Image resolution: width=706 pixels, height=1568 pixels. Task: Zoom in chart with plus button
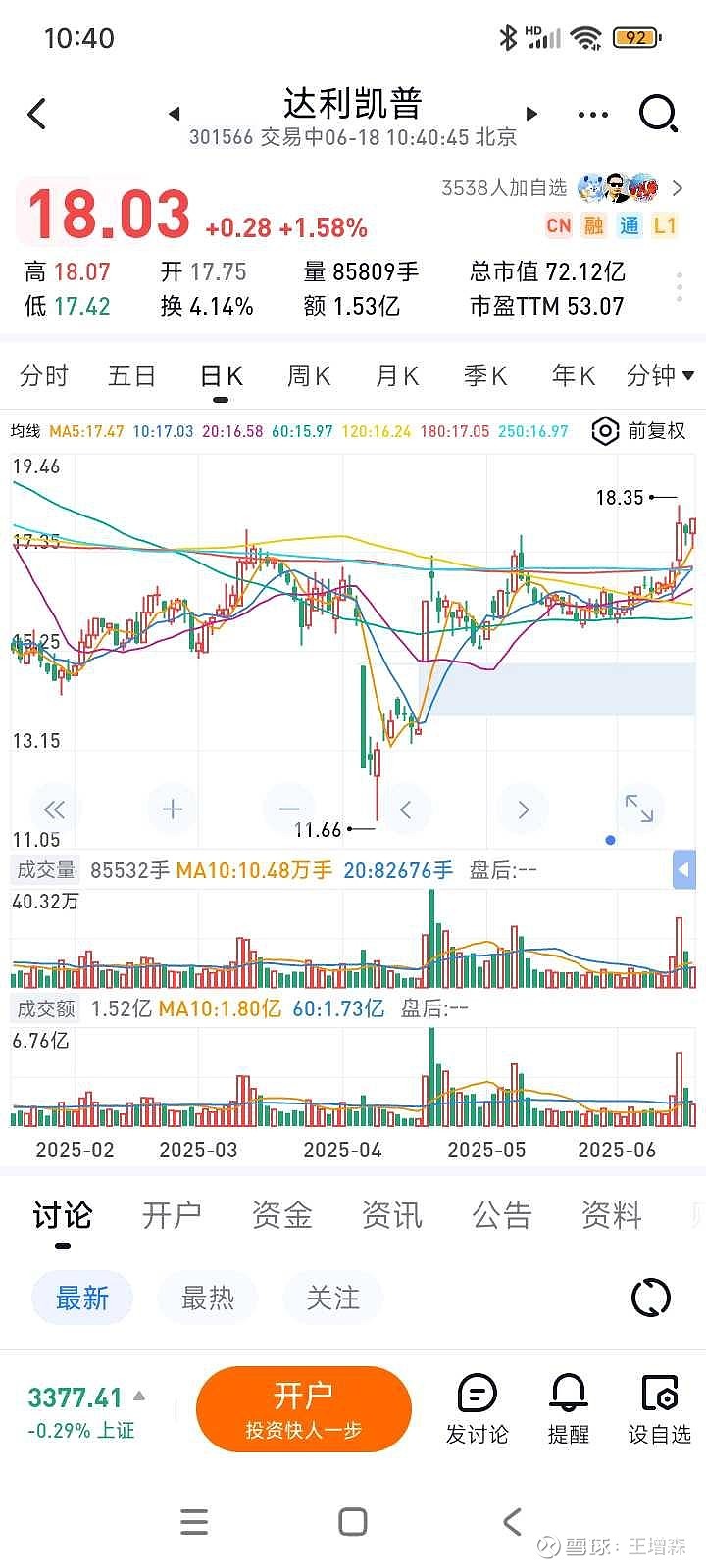click(173, 808)
